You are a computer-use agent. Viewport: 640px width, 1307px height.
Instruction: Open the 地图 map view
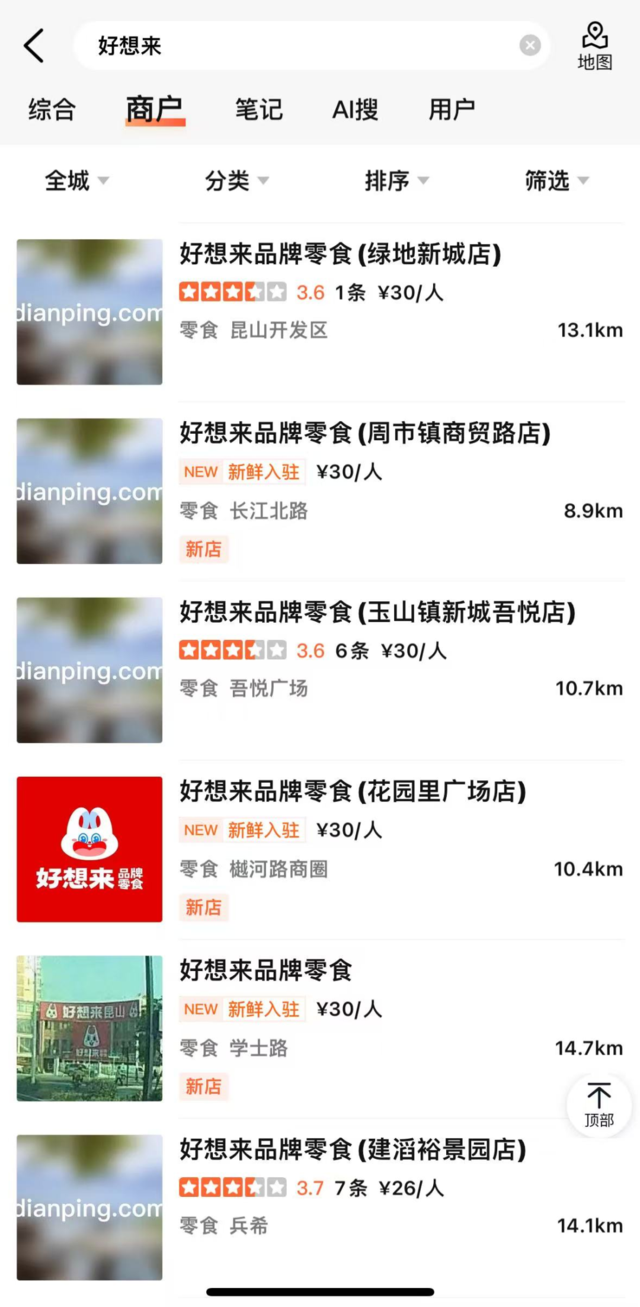pyautogui.click(x=595, y=46)
